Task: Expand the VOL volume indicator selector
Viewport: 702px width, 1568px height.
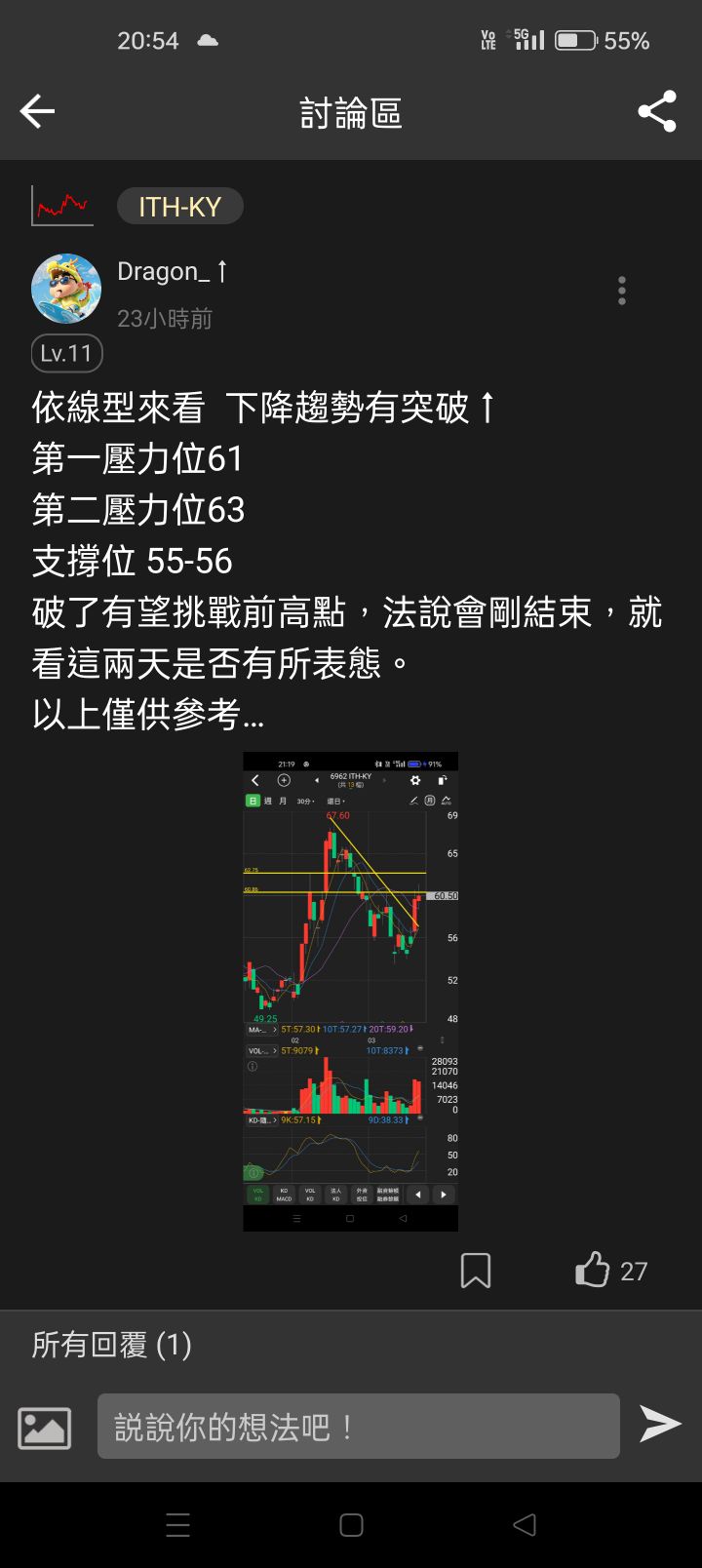Action: 261,1051
